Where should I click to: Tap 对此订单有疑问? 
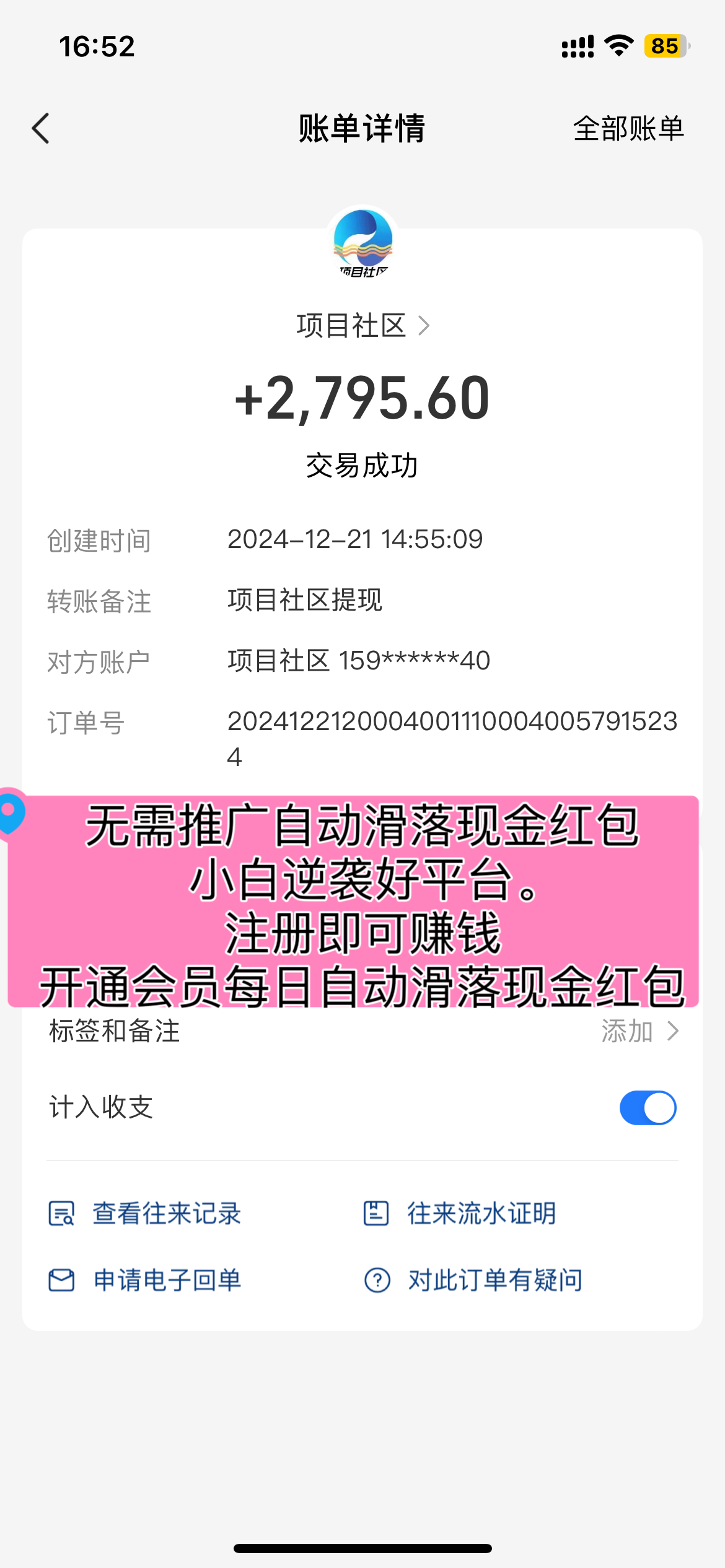point(473,1280)
